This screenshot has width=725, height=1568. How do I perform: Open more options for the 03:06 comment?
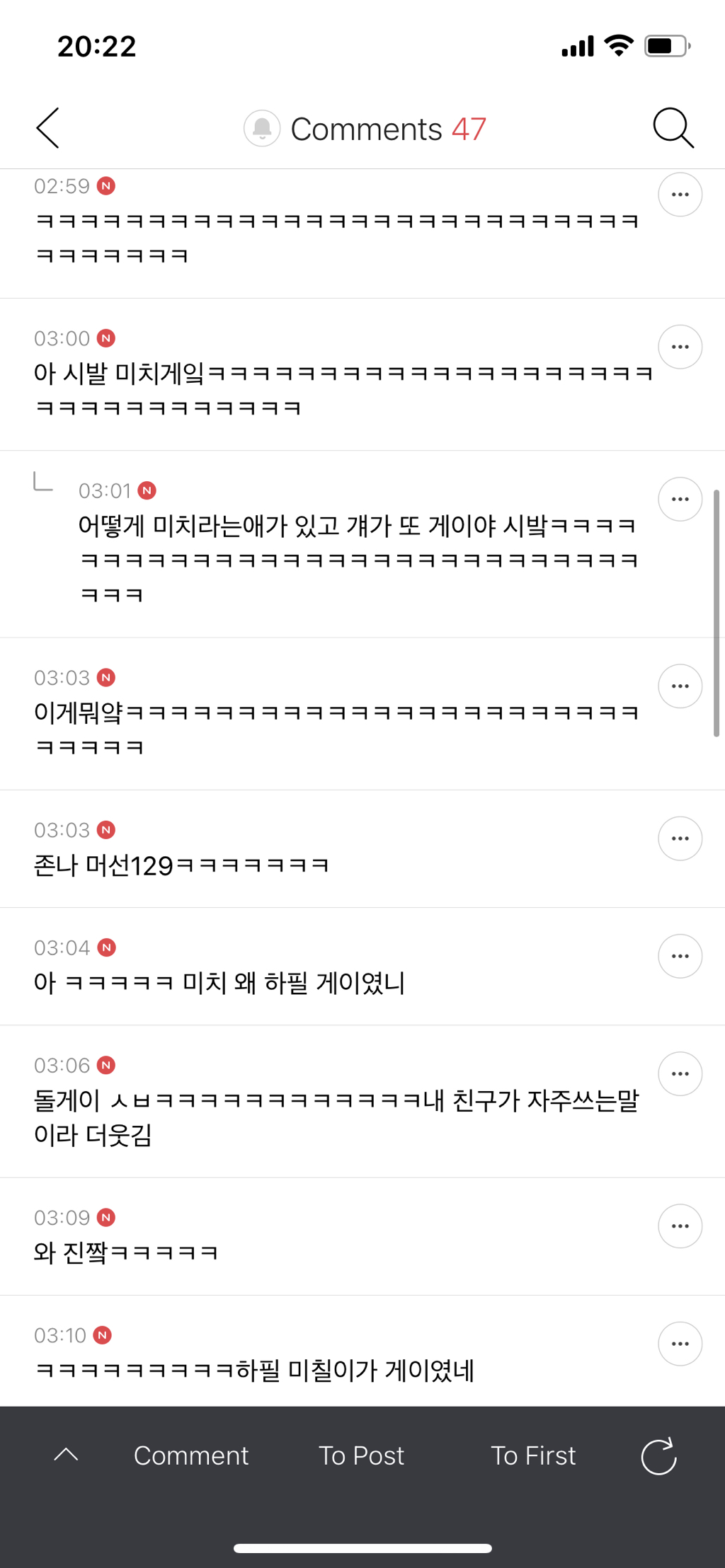680,1073
